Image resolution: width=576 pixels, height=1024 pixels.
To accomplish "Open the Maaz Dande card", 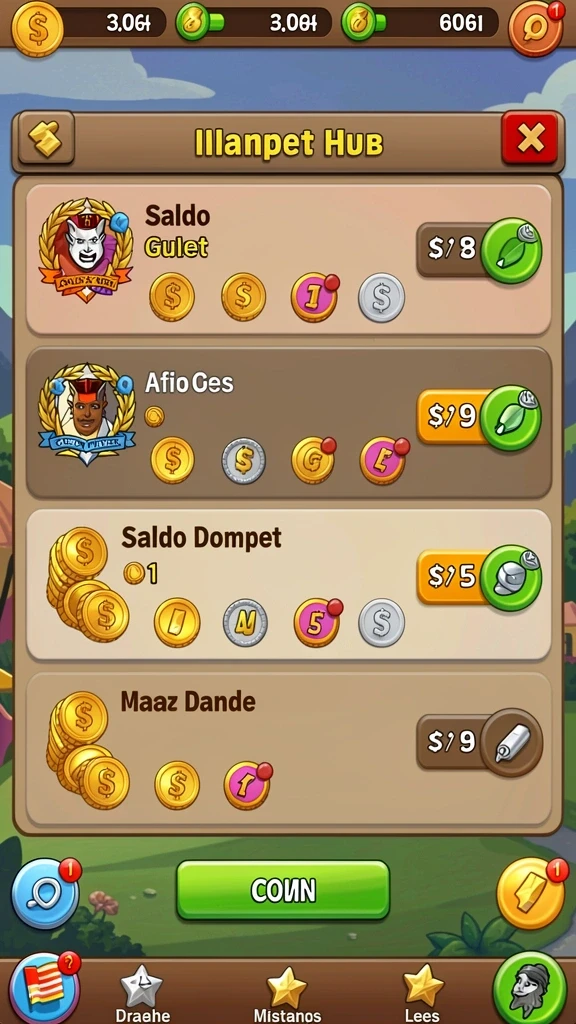I will [x=288, y=748].
